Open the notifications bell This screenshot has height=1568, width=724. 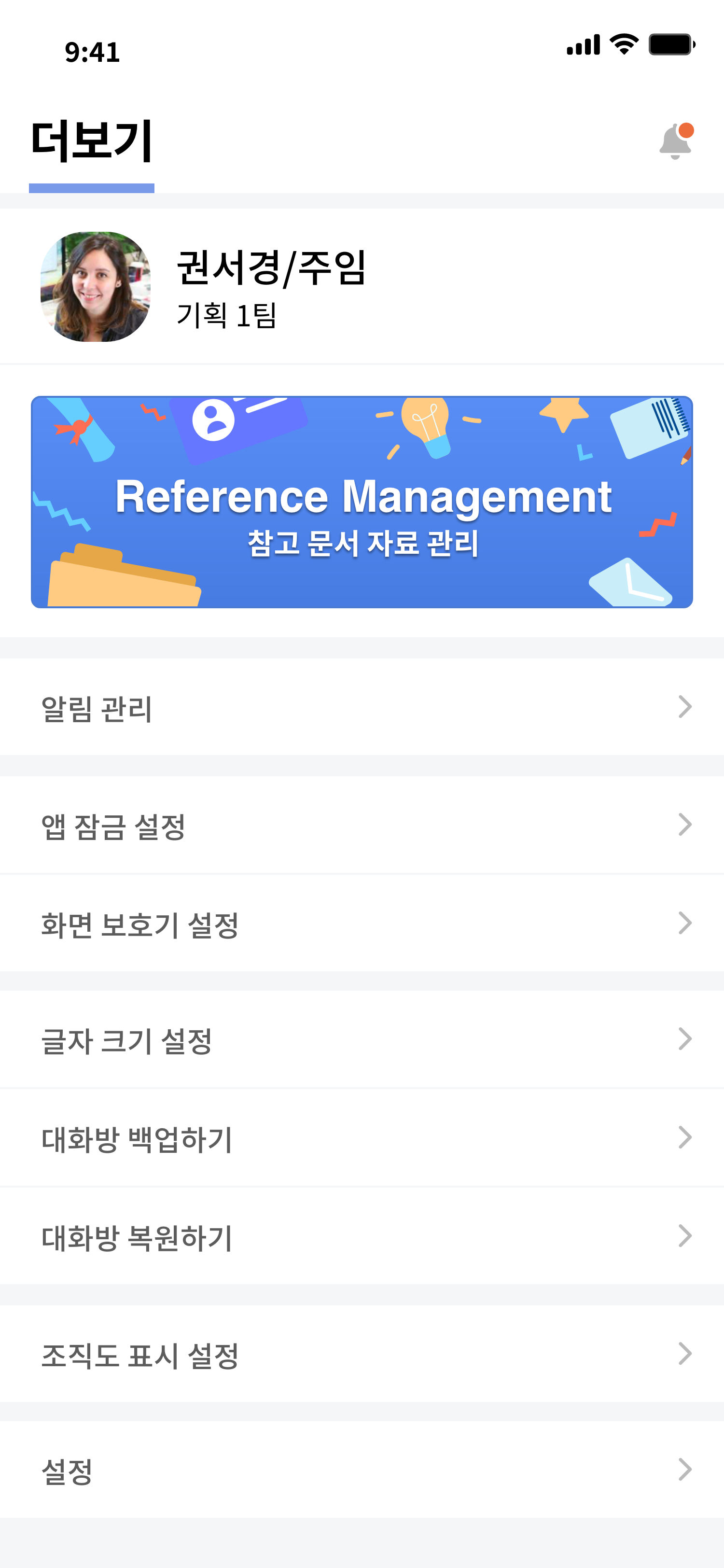tap(675, 141)
